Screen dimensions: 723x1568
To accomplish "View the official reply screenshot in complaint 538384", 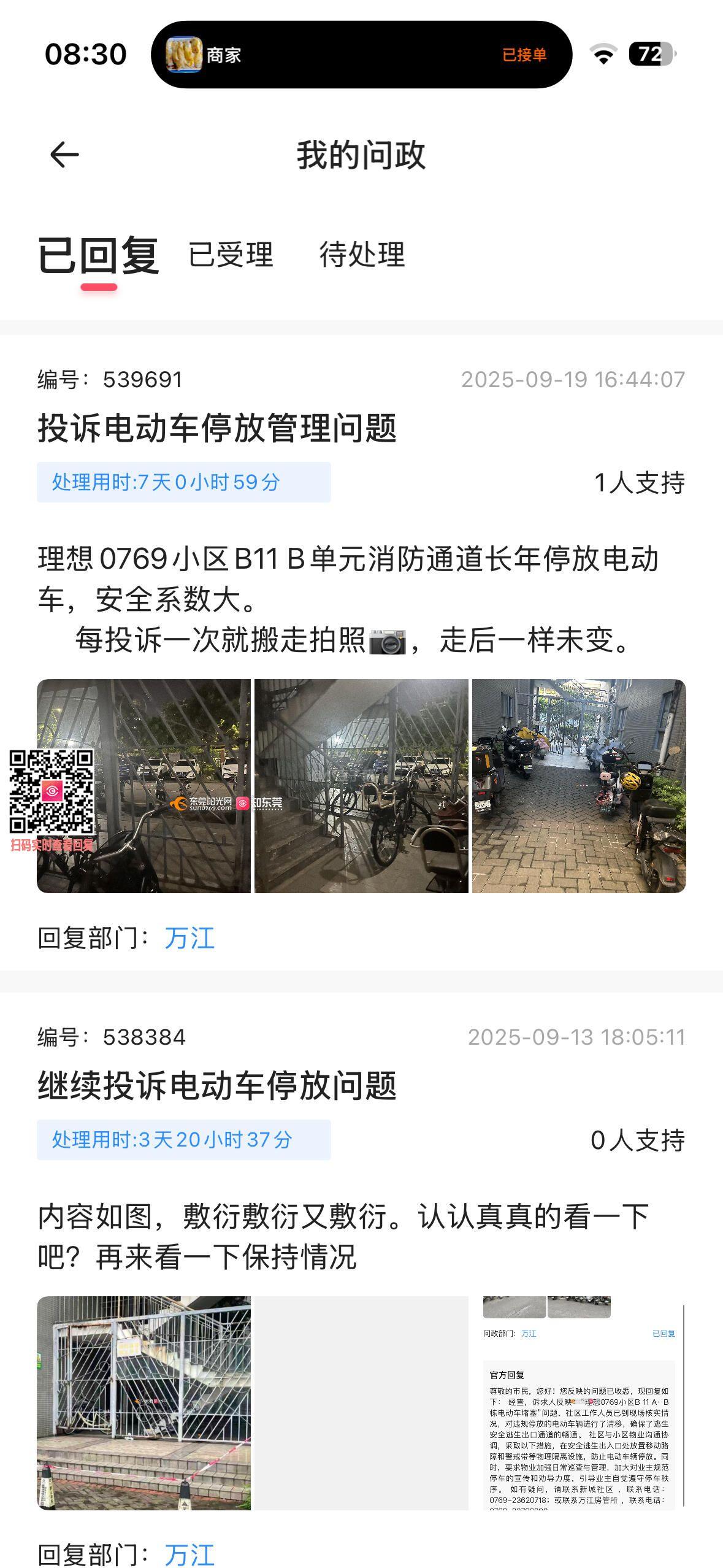I will [578, 1403].
